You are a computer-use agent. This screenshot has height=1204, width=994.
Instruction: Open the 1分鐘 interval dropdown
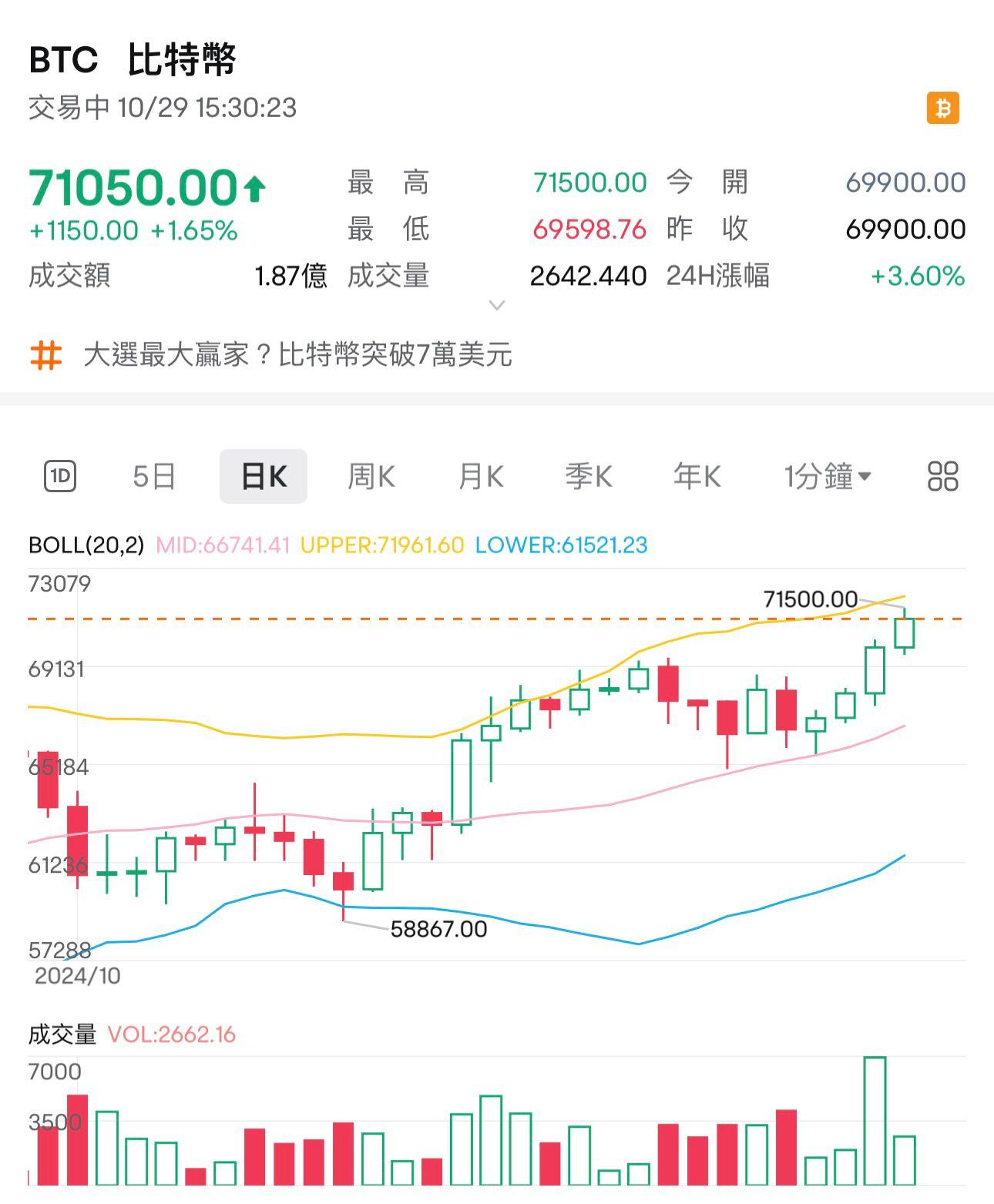(826, 476)
